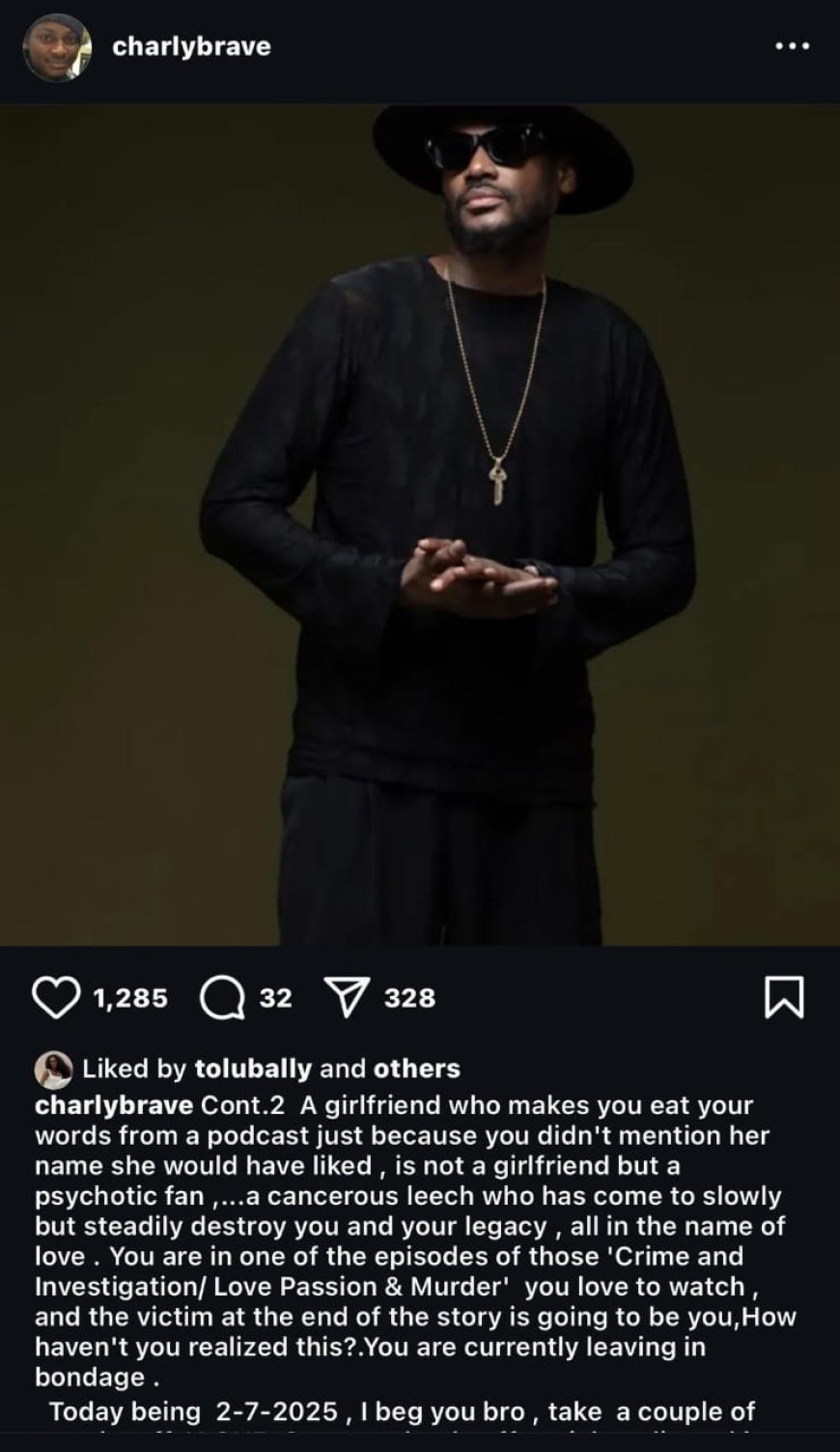
Task: Like this post with the heart icon
Action: click(56, 997)
